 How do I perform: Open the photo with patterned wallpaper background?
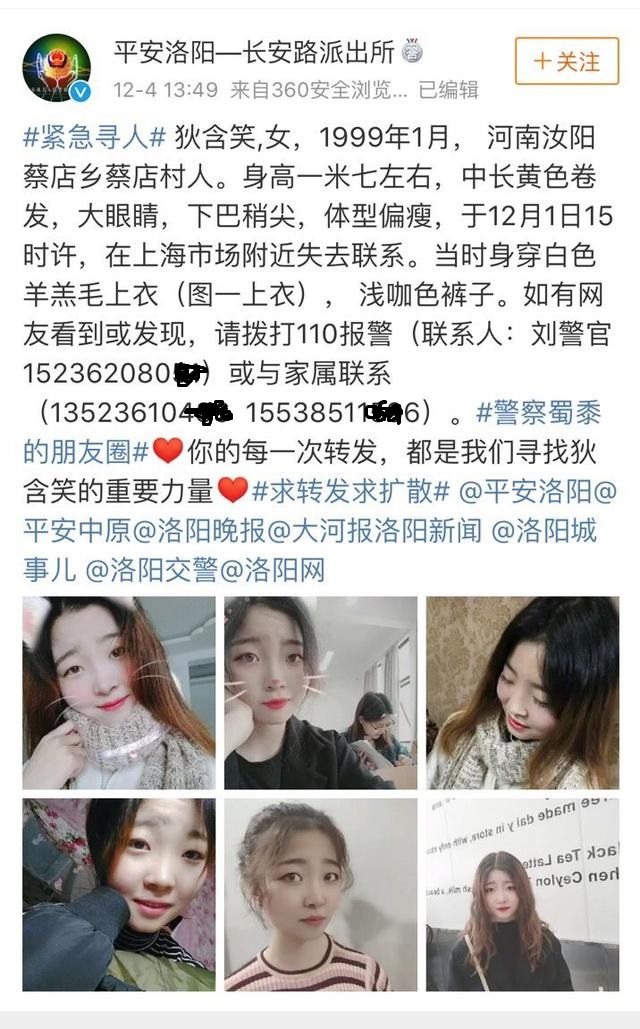point(522,693)
